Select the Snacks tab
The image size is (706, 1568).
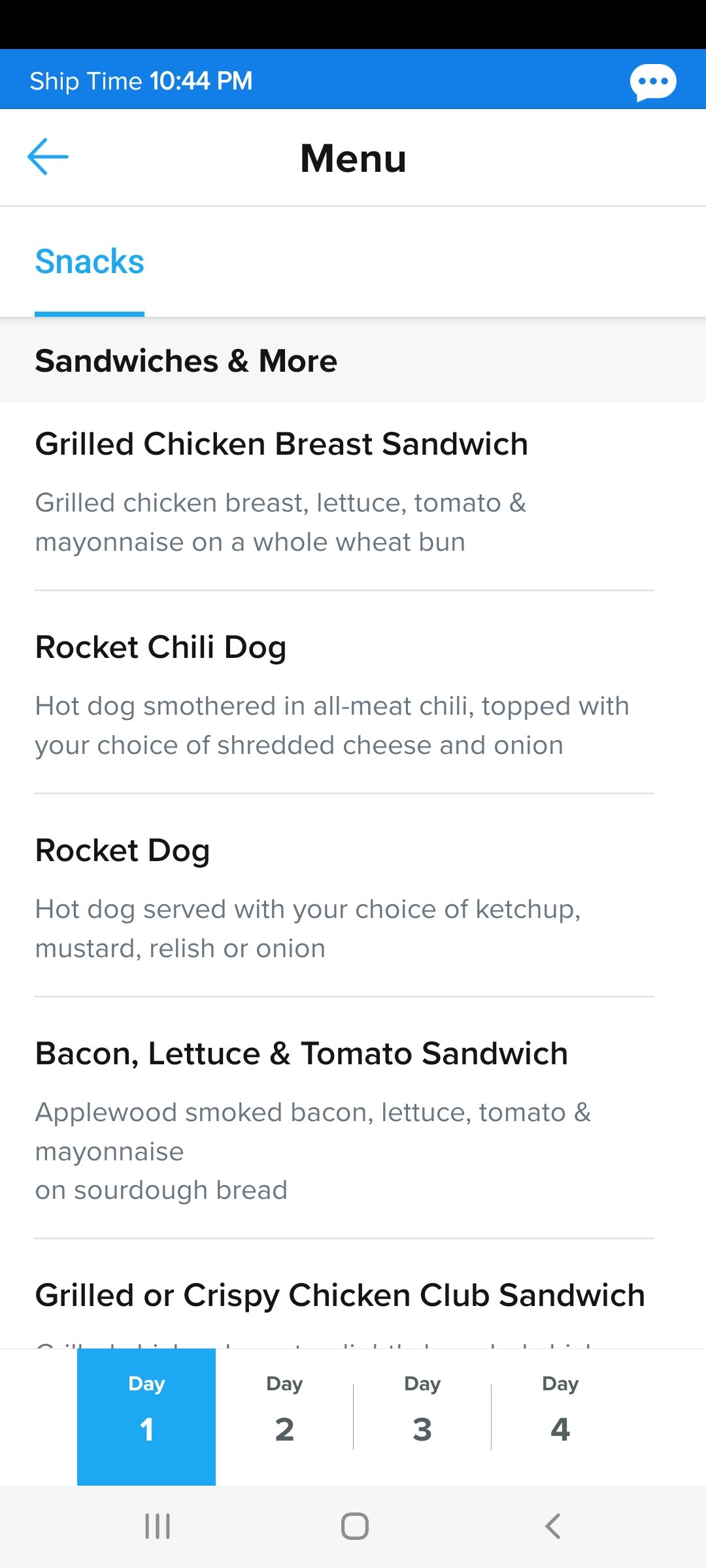(90, 262)
